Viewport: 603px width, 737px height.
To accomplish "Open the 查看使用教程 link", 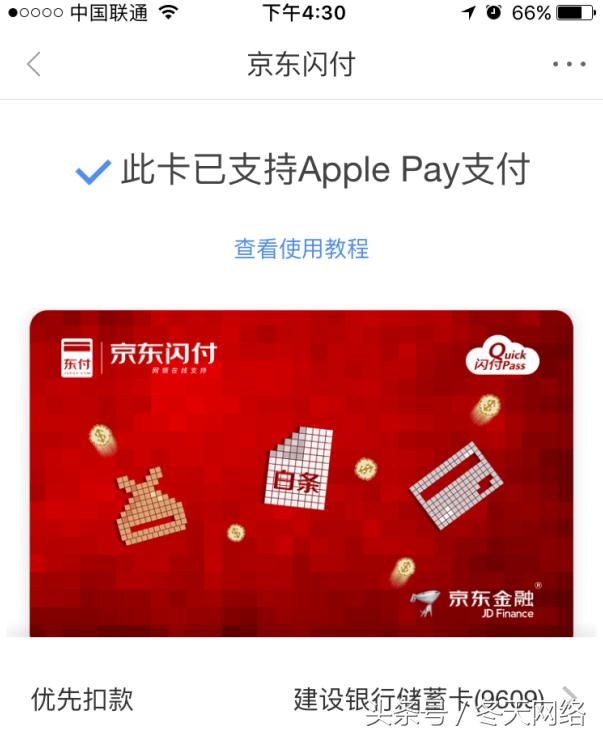I will click(x=301, y=248).
